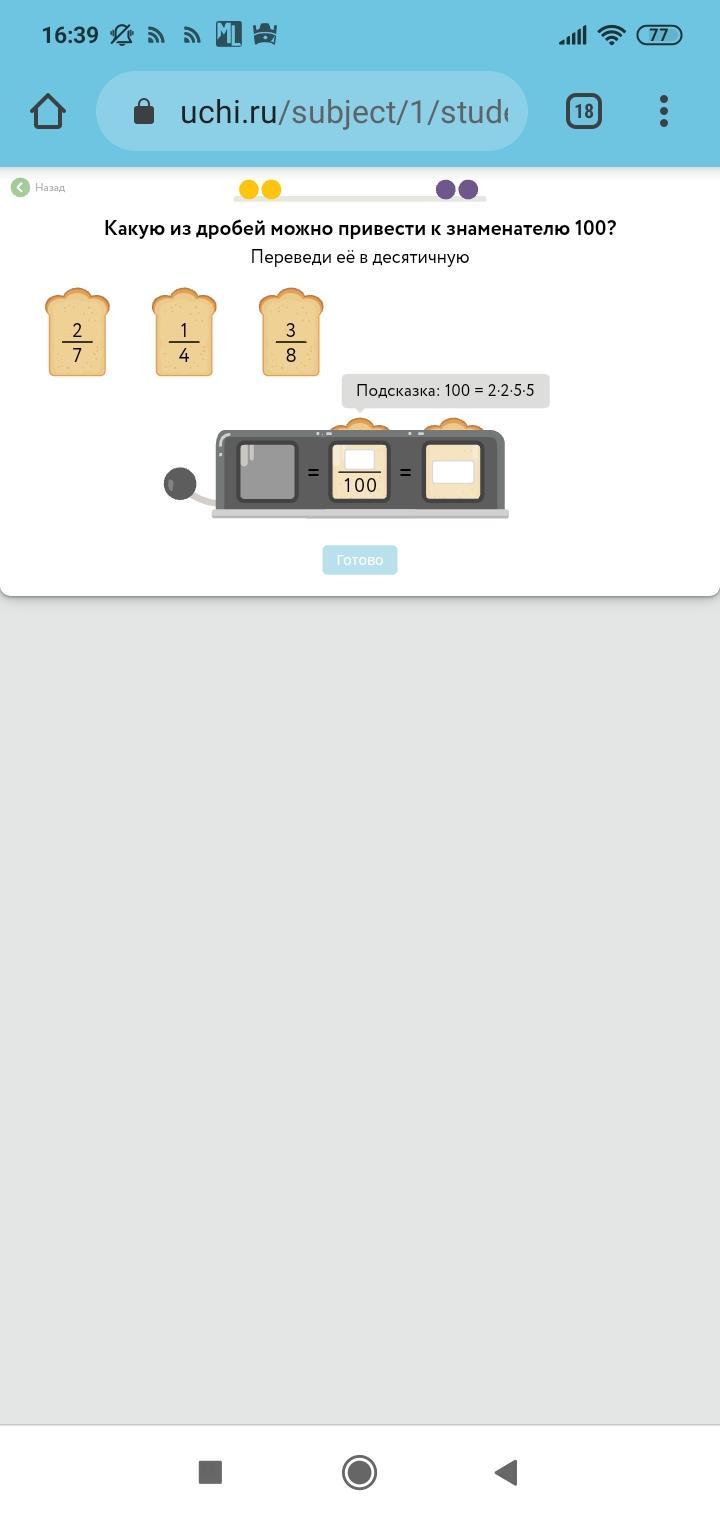Screen dimensions: 720x1520
Task: Tap the empty grey toaster slot
Action: (x=267, y=471)
